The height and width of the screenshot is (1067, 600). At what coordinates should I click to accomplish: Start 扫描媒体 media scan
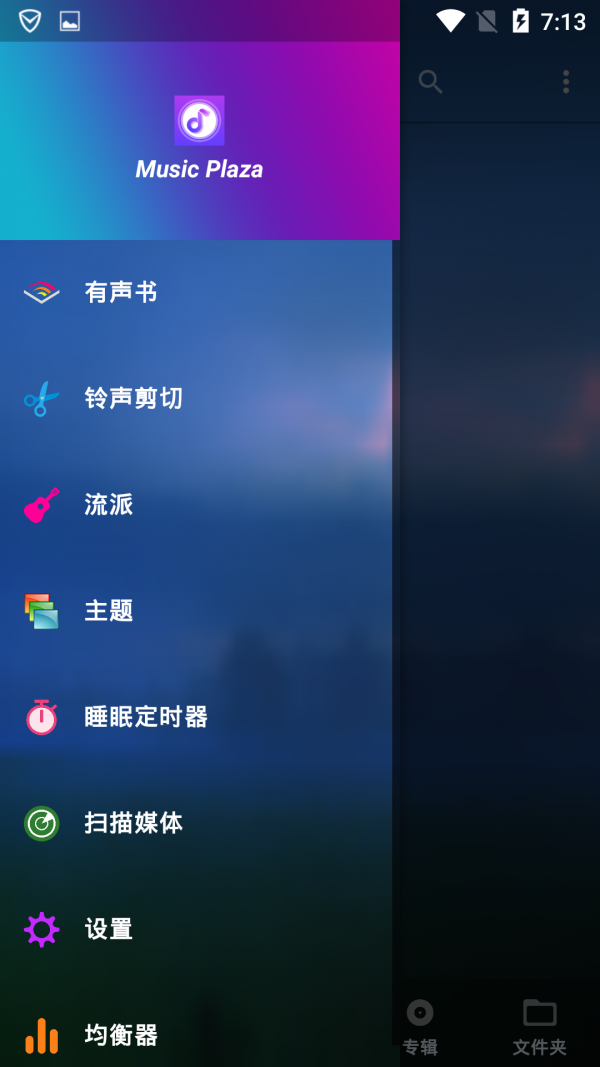pyautogui.click(x=133, y=822)
